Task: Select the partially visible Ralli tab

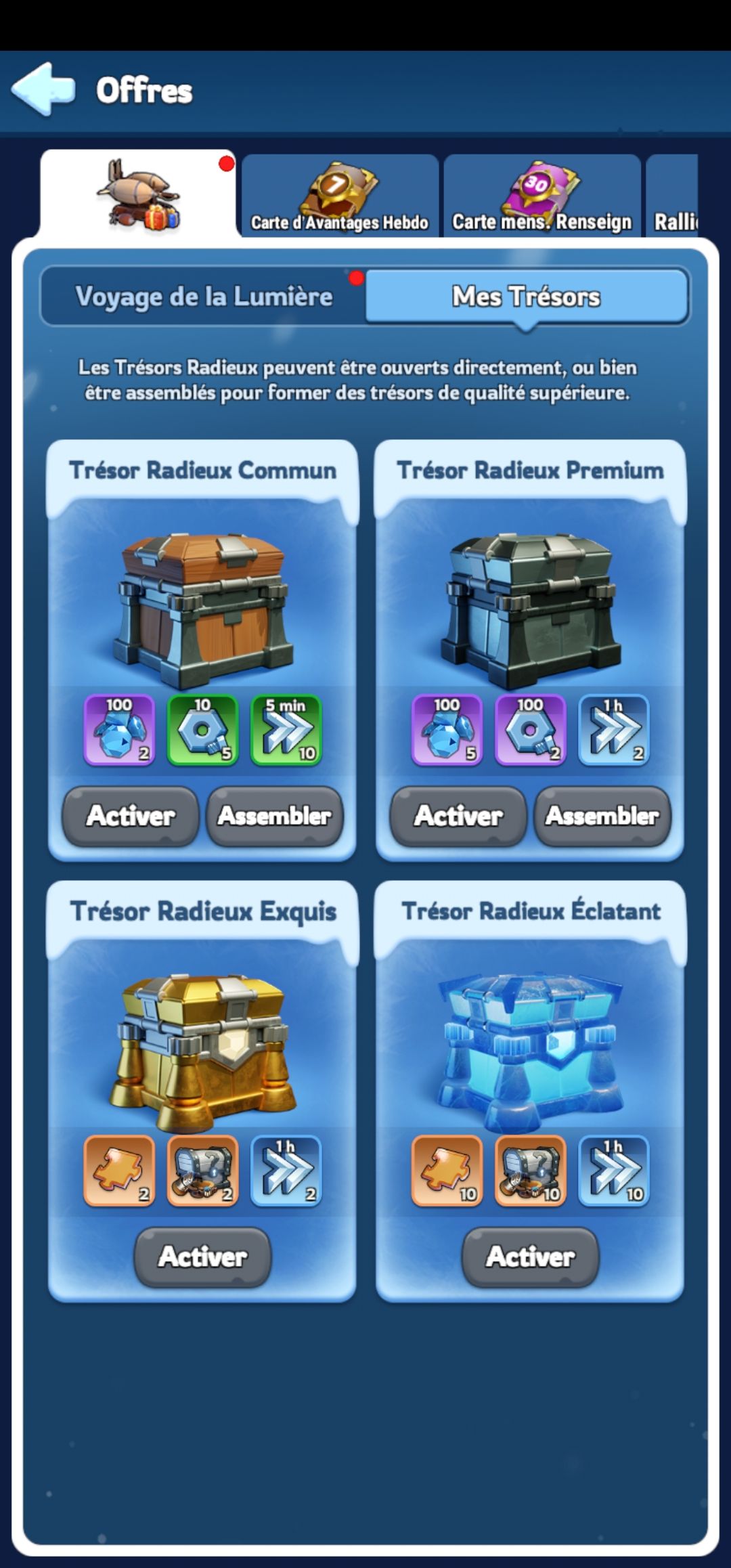Action: [673, 197]
